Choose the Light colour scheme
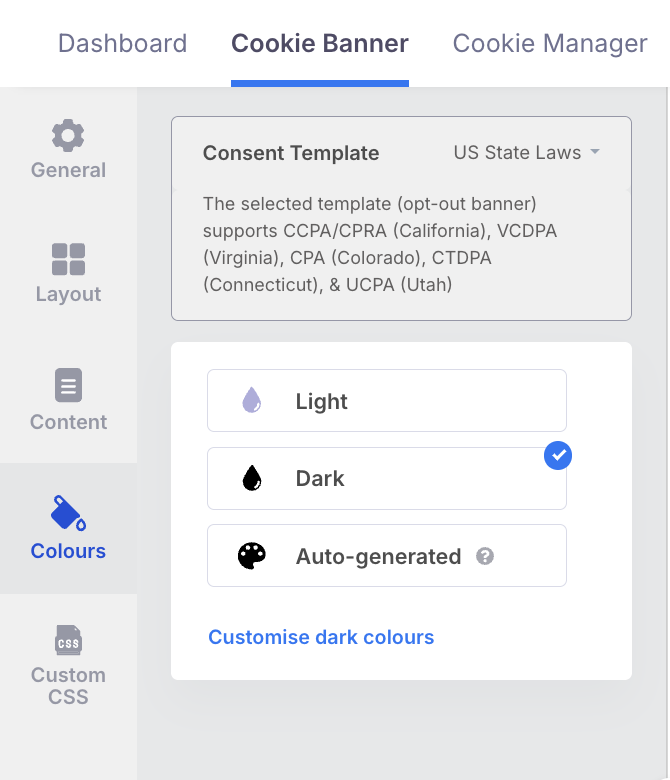Viewport: 670px width, 780px height. (x=386, y=401)
